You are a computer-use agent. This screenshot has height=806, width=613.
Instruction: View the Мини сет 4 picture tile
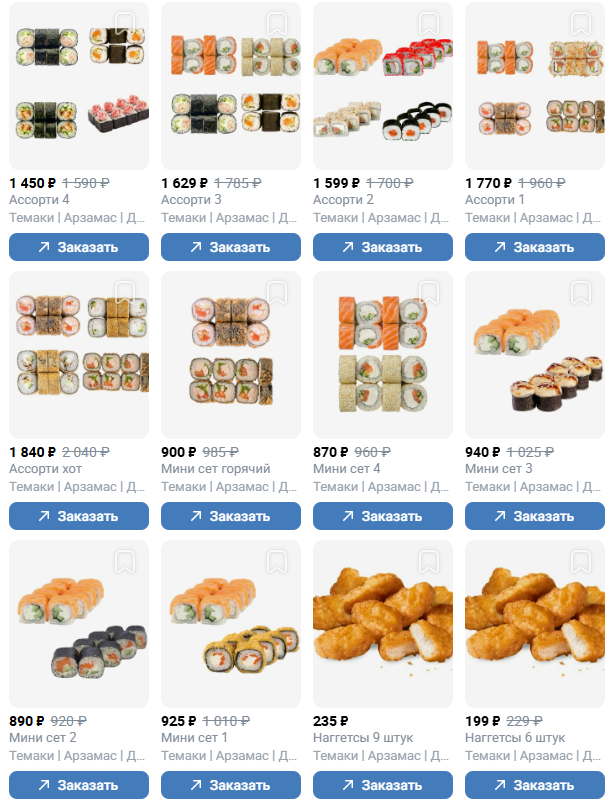coord(383,355)
